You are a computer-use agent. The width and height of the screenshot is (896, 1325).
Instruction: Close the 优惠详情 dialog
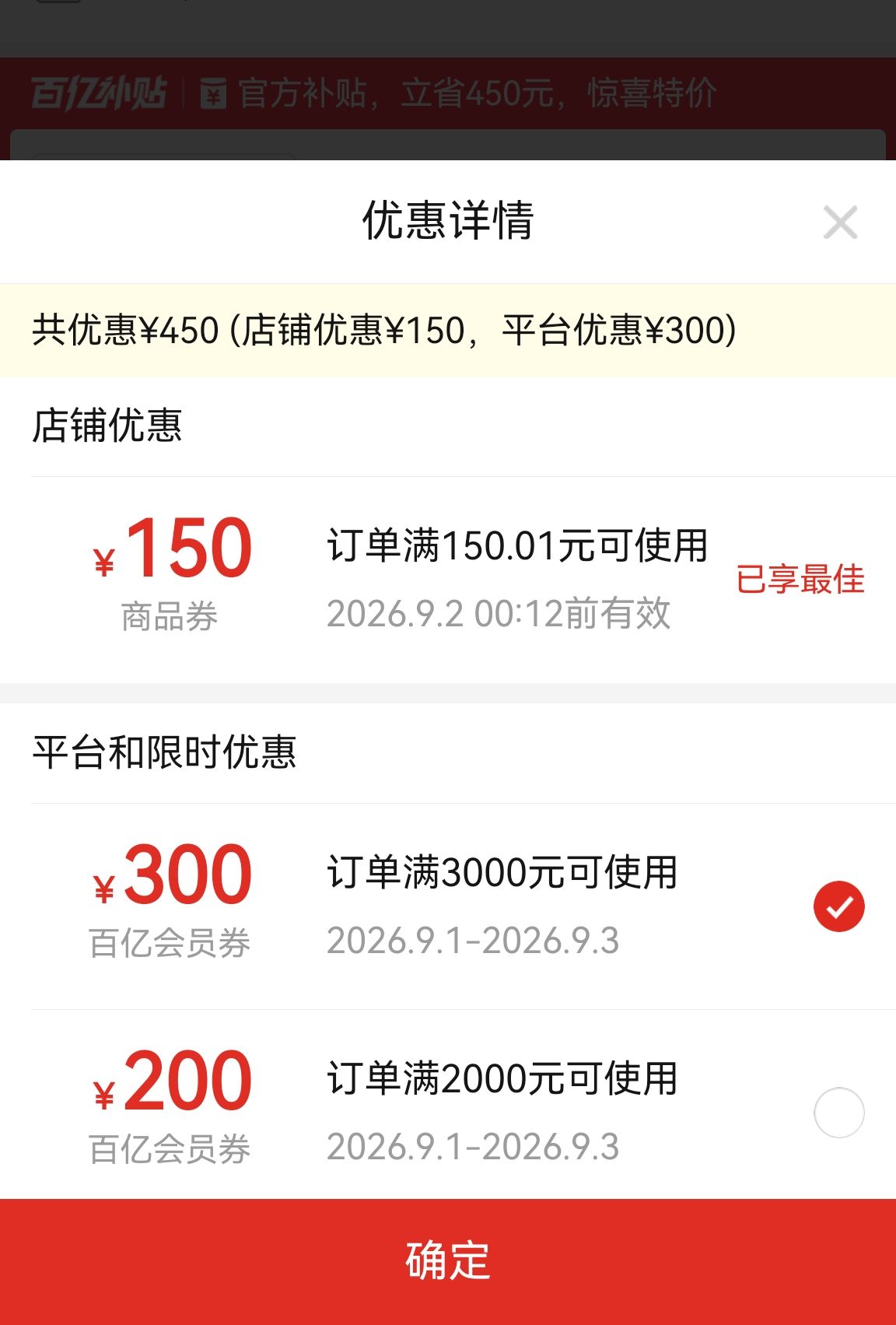(x=840, y=223)
